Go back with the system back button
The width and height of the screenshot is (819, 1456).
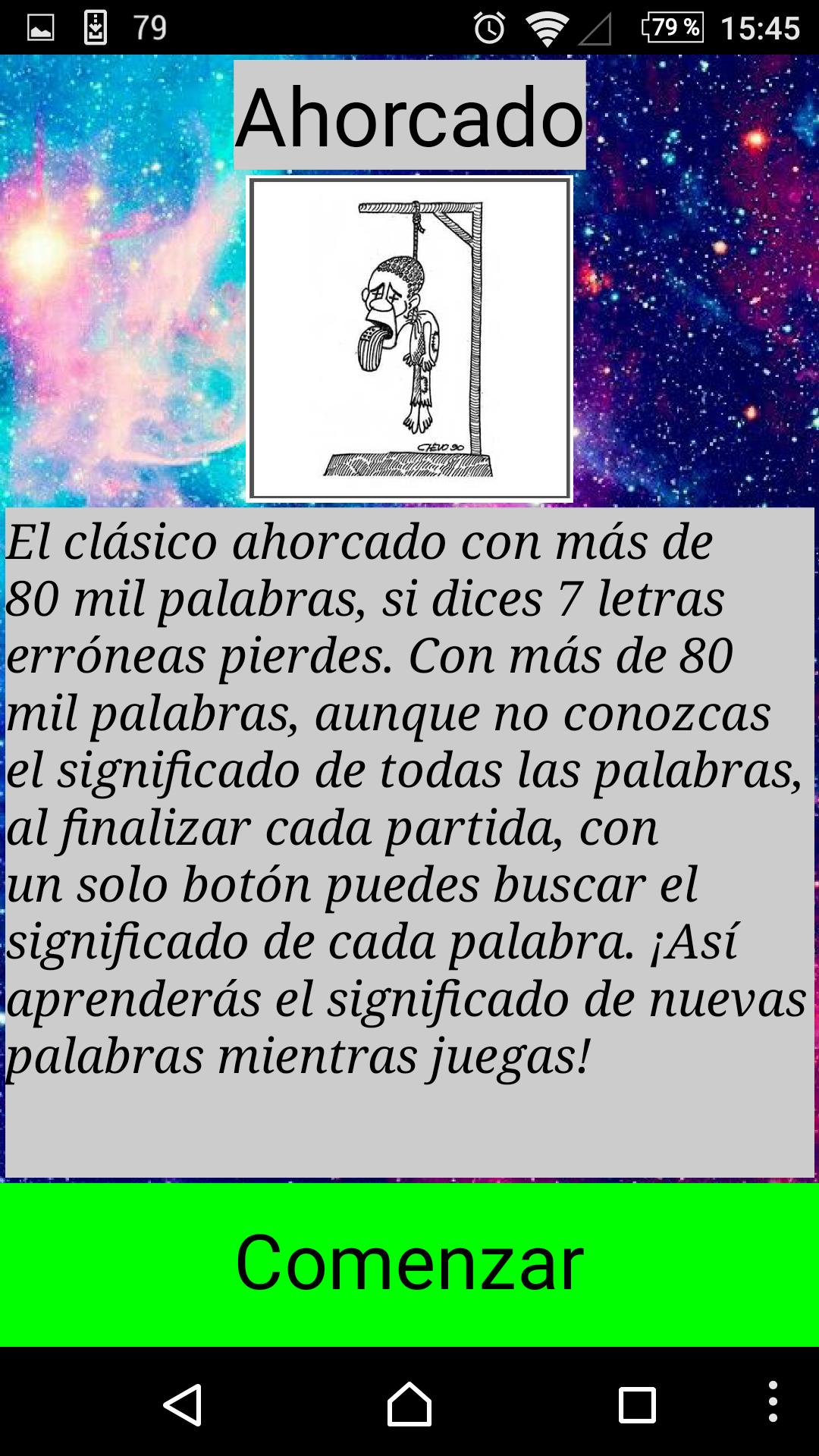183,1405
